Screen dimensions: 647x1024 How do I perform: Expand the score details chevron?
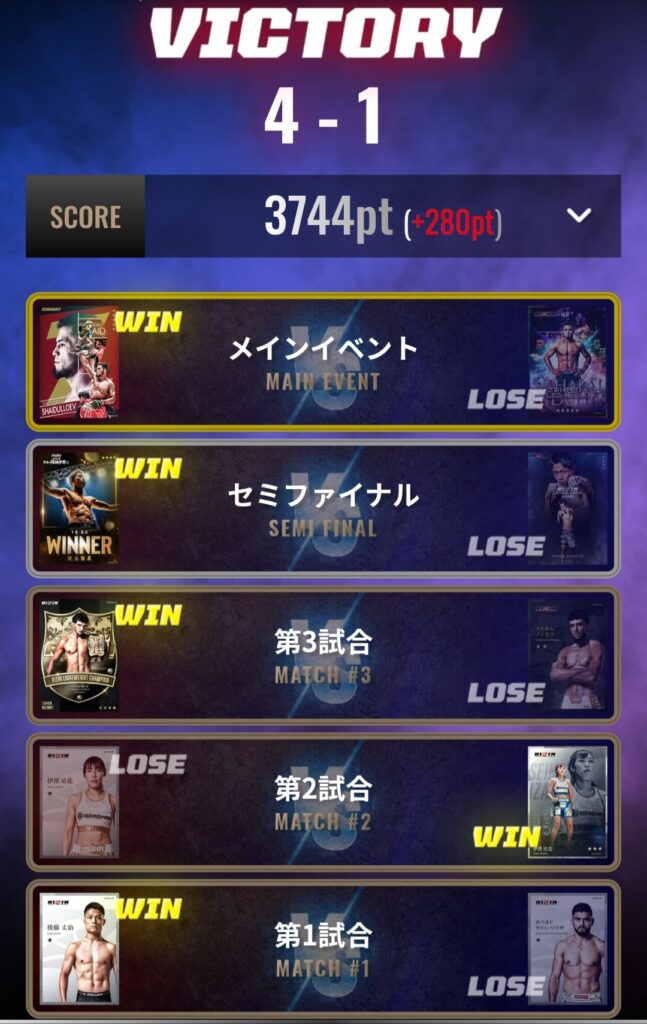click(x=579, y=216)
